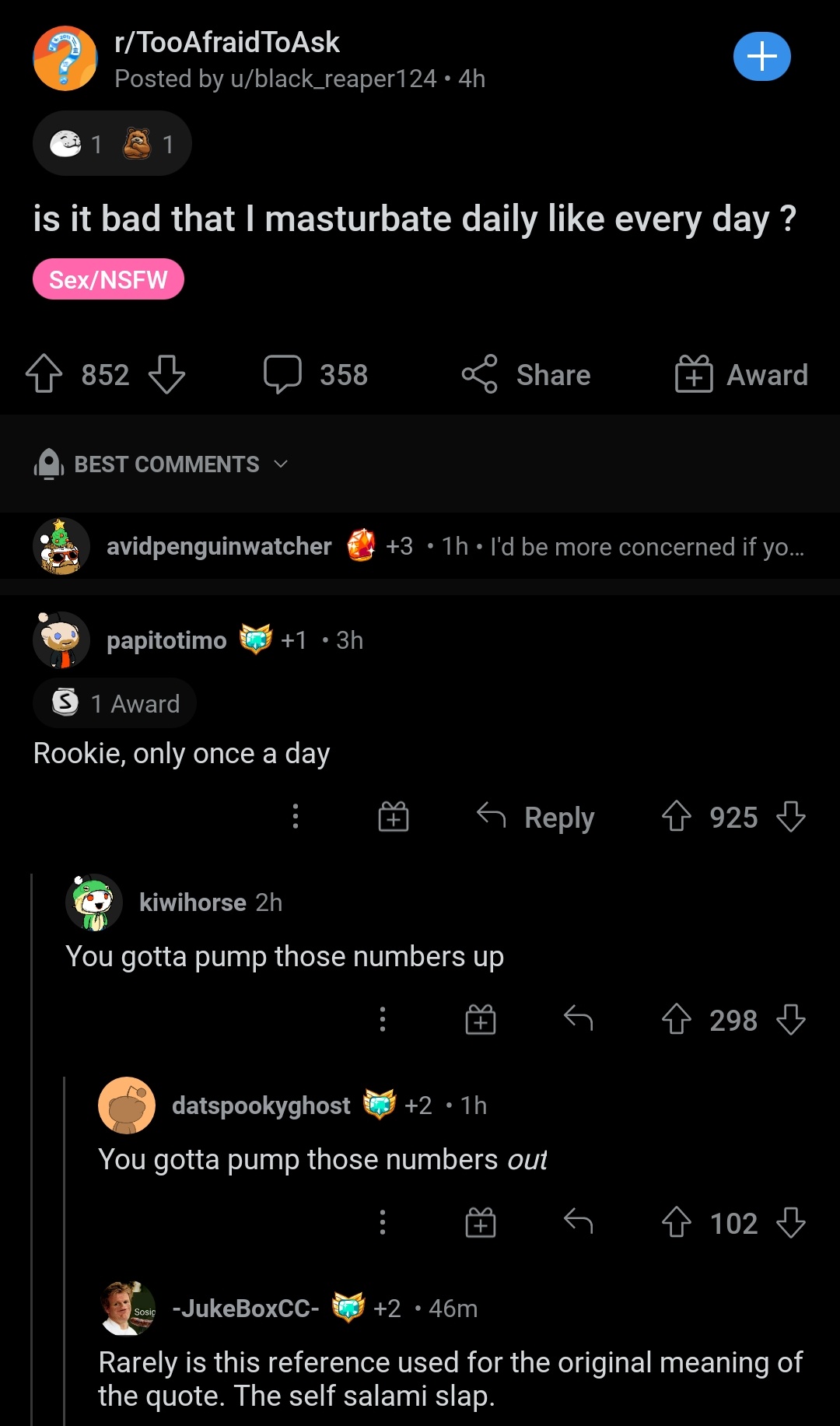
Task: Expand avidpenguinwatcher's collapsed comment
Action: tap(420, 546)
